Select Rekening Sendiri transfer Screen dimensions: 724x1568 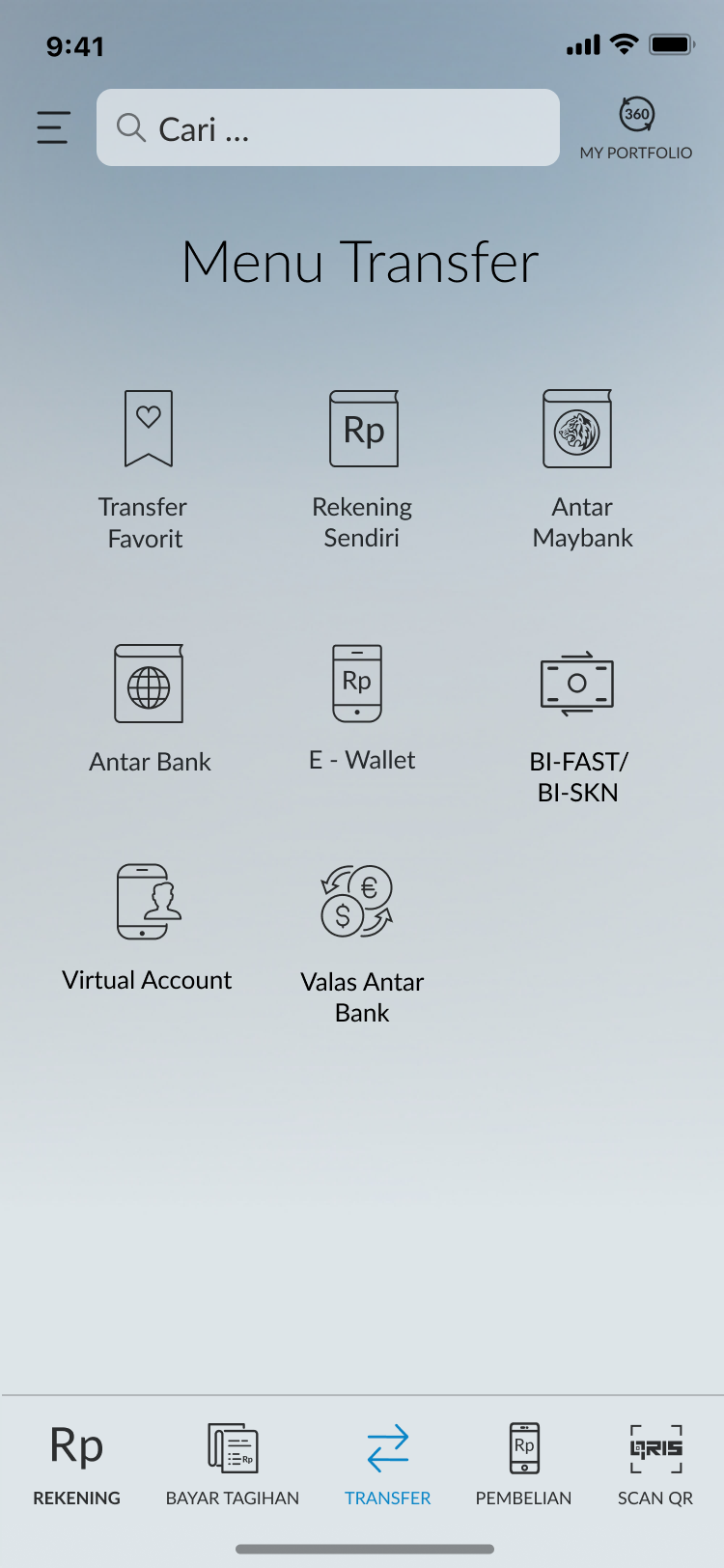[x=363, y=470]
